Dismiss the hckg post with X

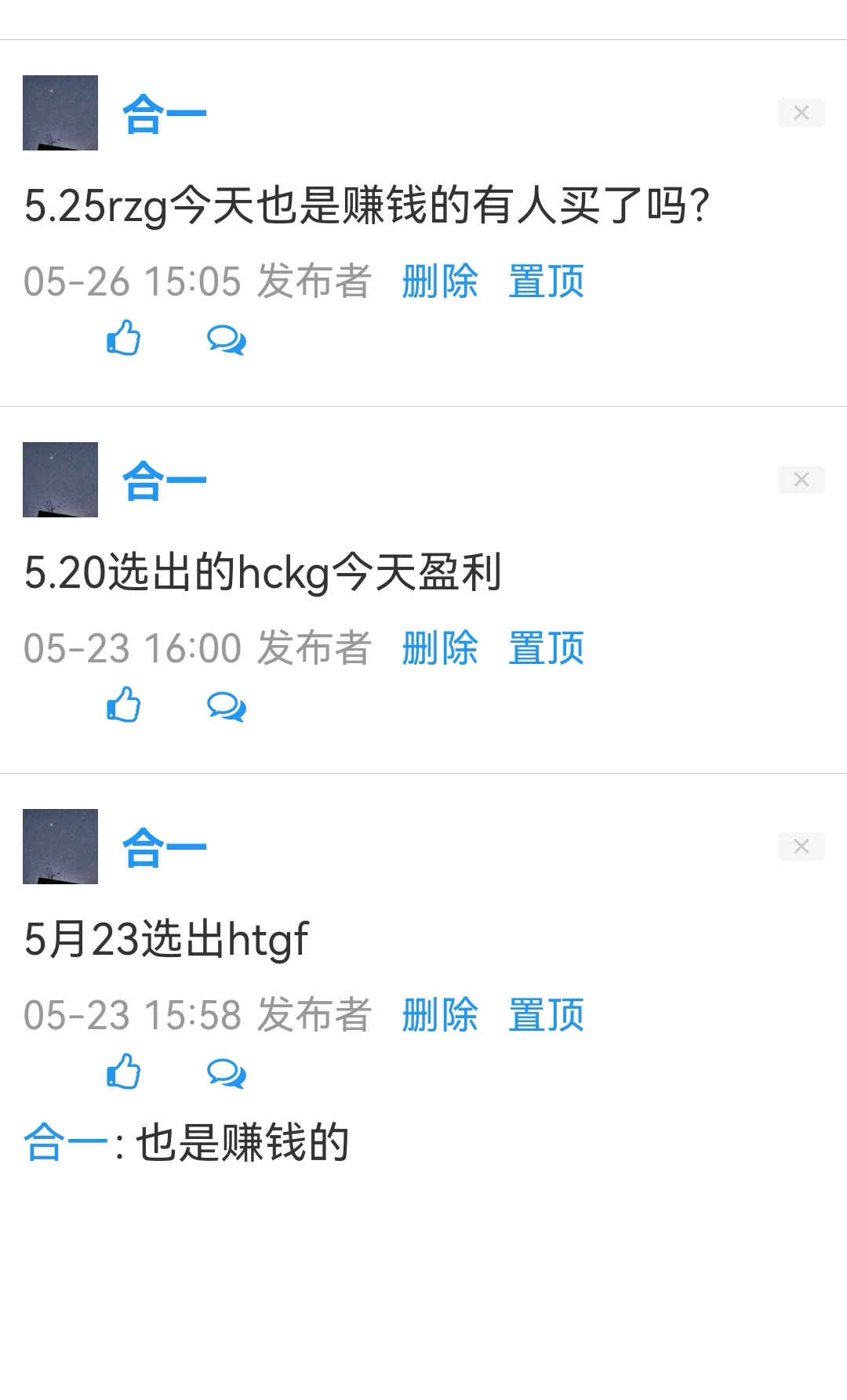click(x=801, y=480)
